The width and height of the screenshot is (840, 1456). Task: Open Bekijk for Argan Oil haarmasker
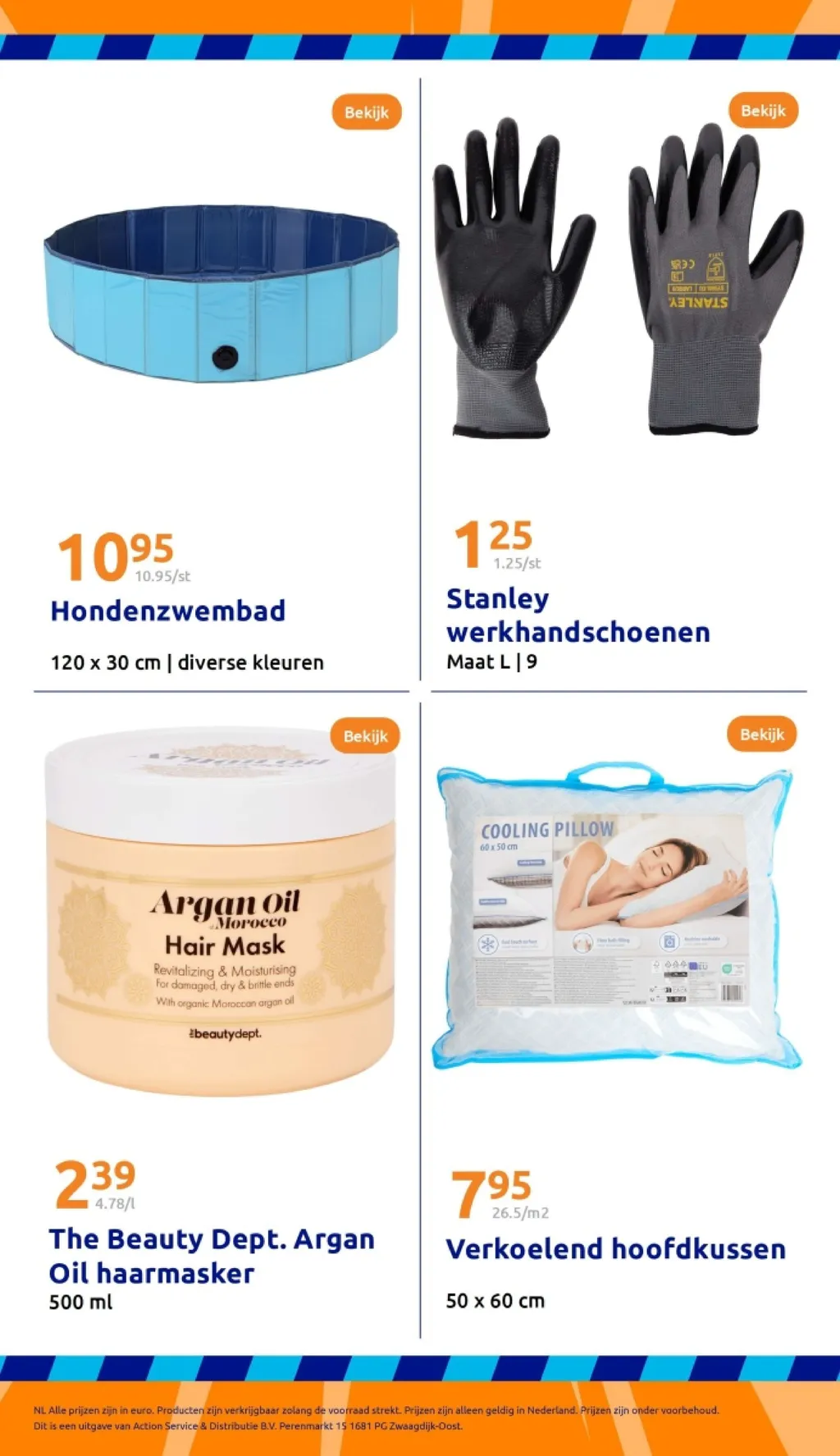click(366, 736)
